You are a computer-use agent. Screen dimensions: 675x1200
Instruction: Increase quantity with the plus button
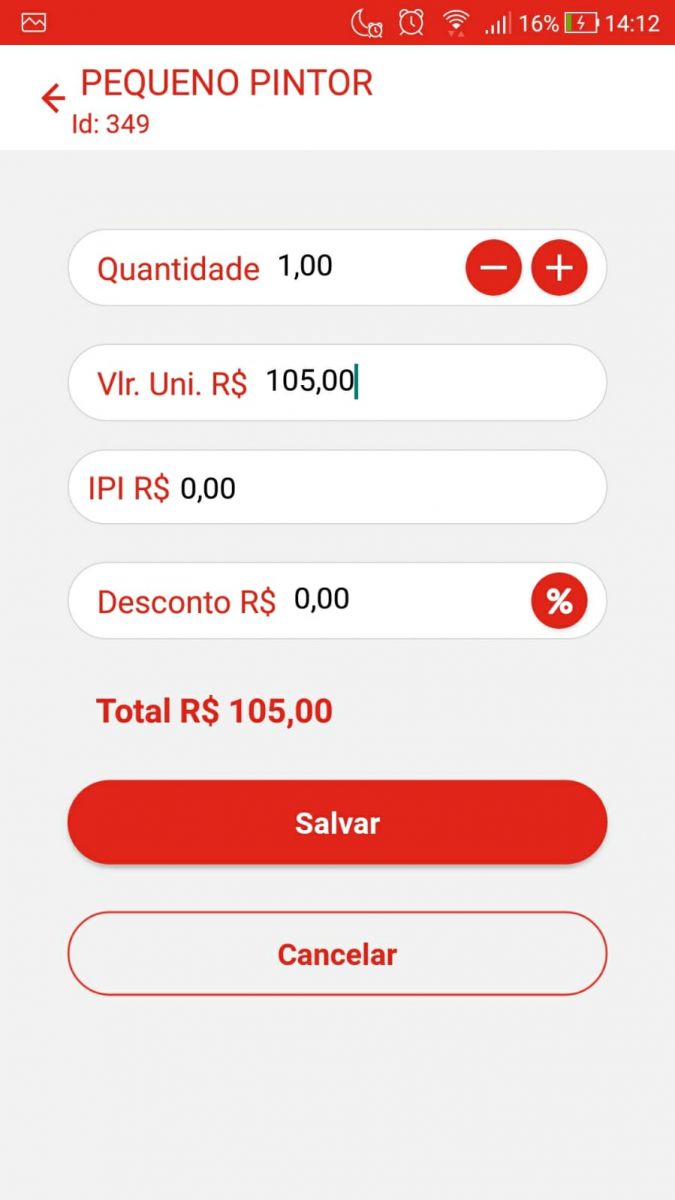pyautogui.click(x=559, y=268)
